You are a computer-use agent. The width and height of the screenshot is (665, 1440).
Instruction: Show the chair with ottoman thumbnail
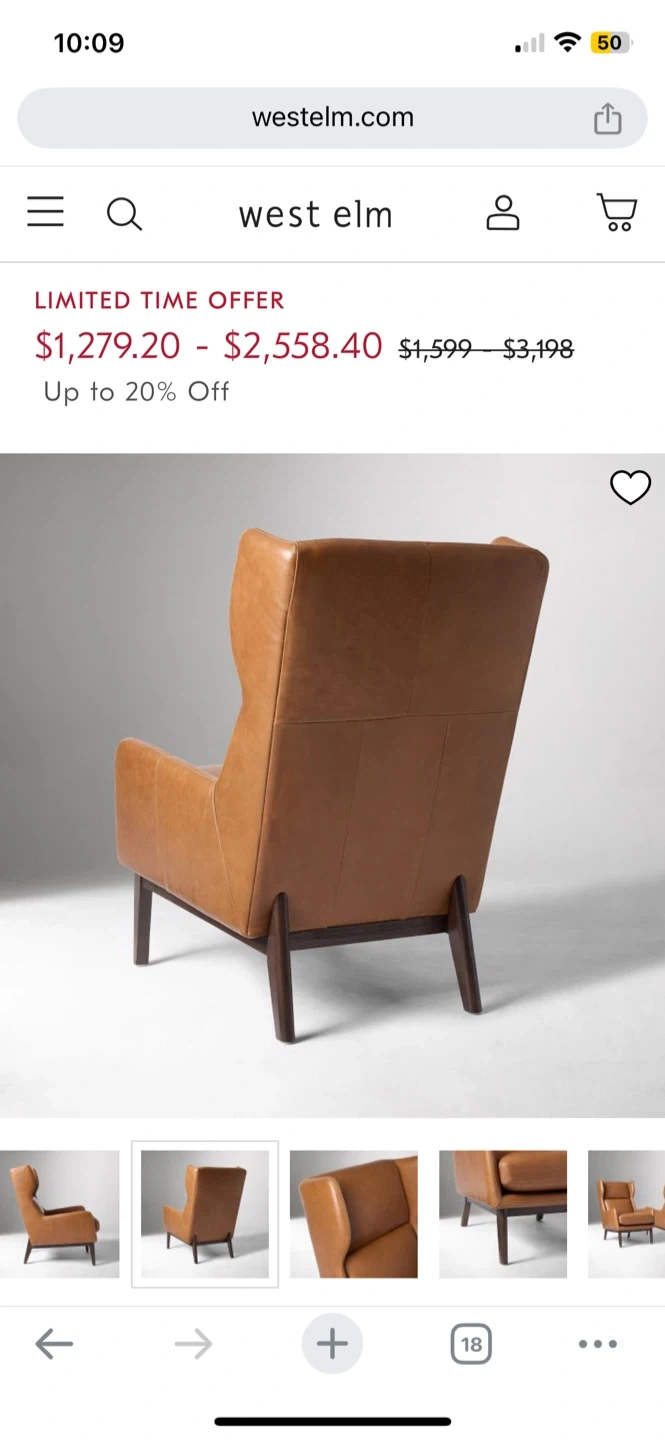tap(628, 1213)
